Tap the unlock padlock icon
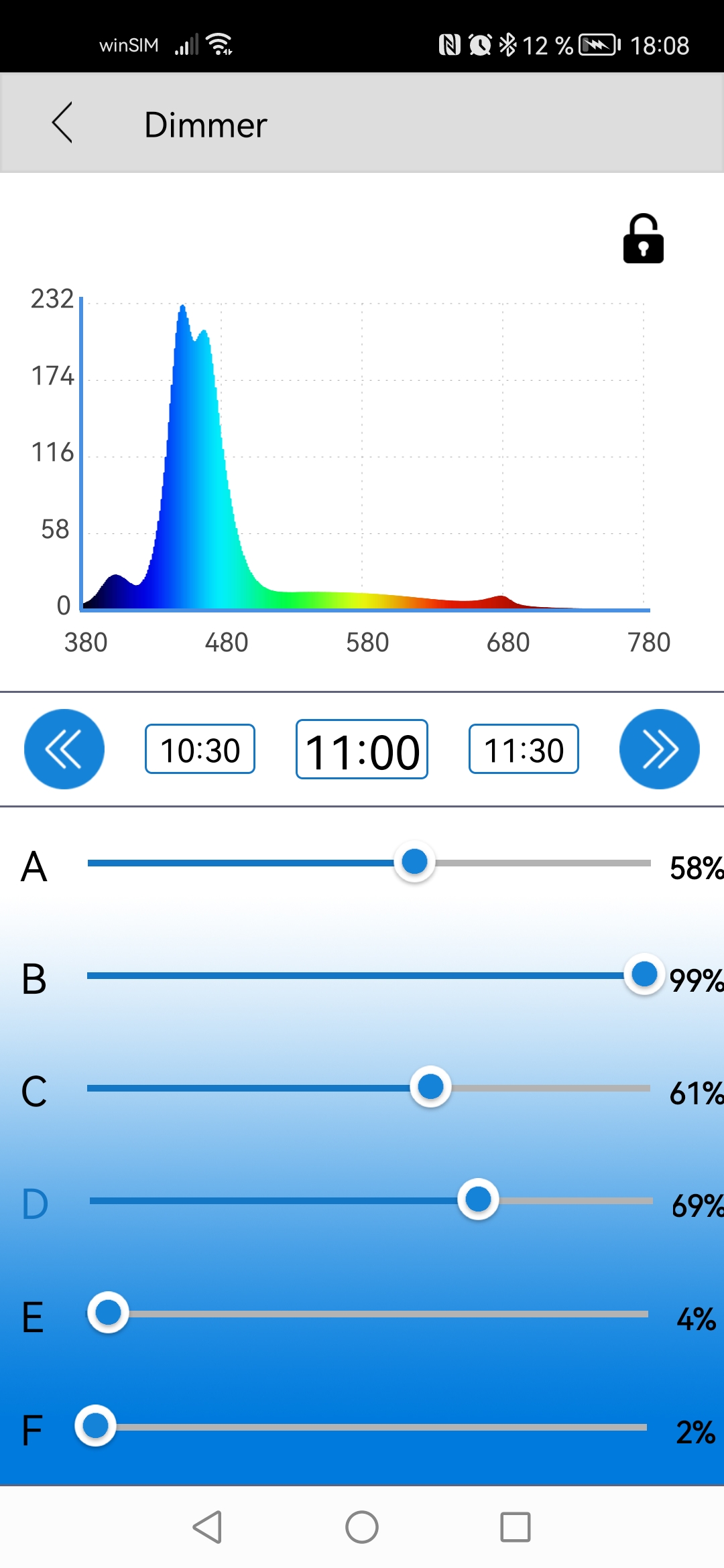 point(643,239)
